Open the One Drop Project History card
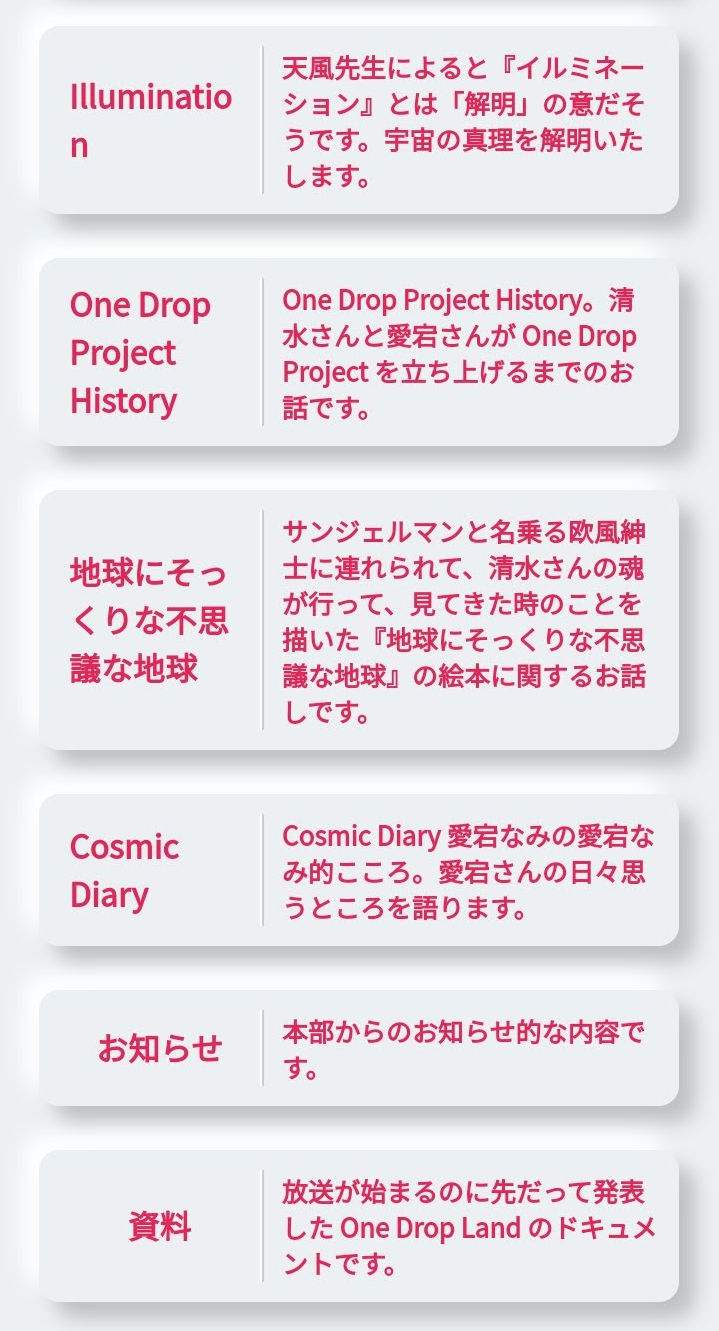Screen dimensions: 719x1331 (359, 352)
